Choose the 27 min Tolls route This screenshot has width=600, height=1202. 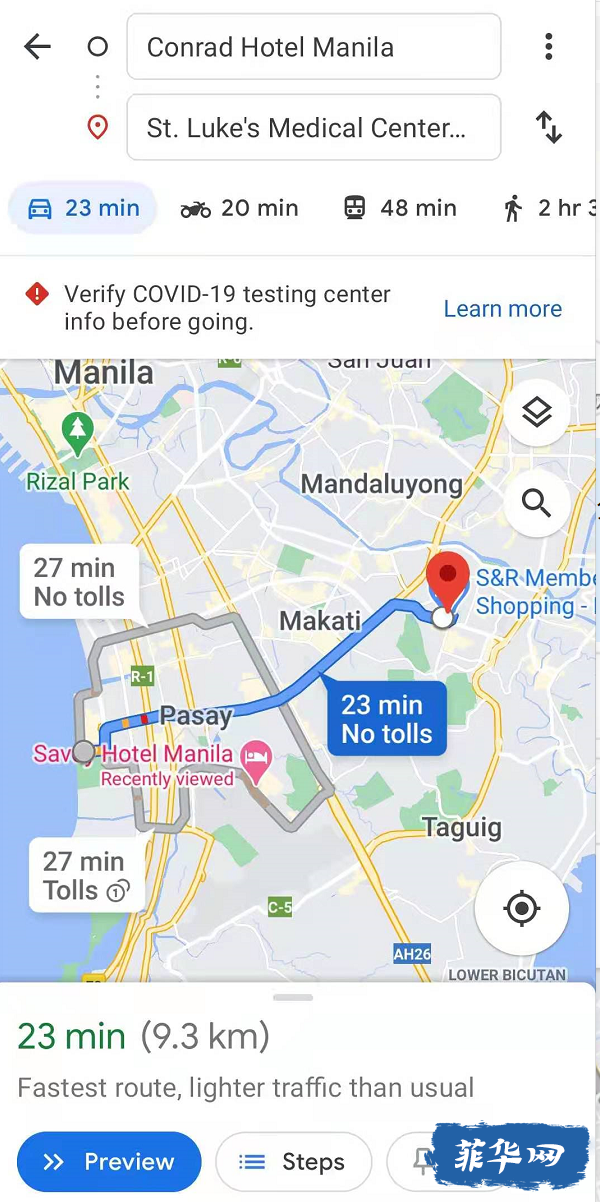tap(85, 875)
